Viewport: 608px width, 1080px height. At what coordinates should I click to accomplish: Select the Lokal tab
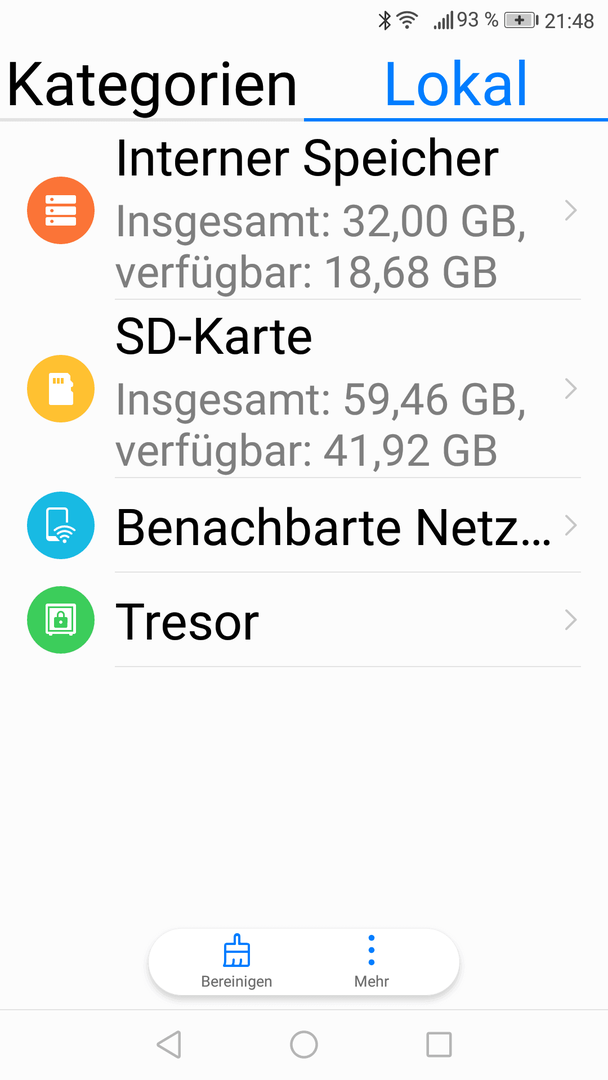pyautogui.click(x=456, y=85)
